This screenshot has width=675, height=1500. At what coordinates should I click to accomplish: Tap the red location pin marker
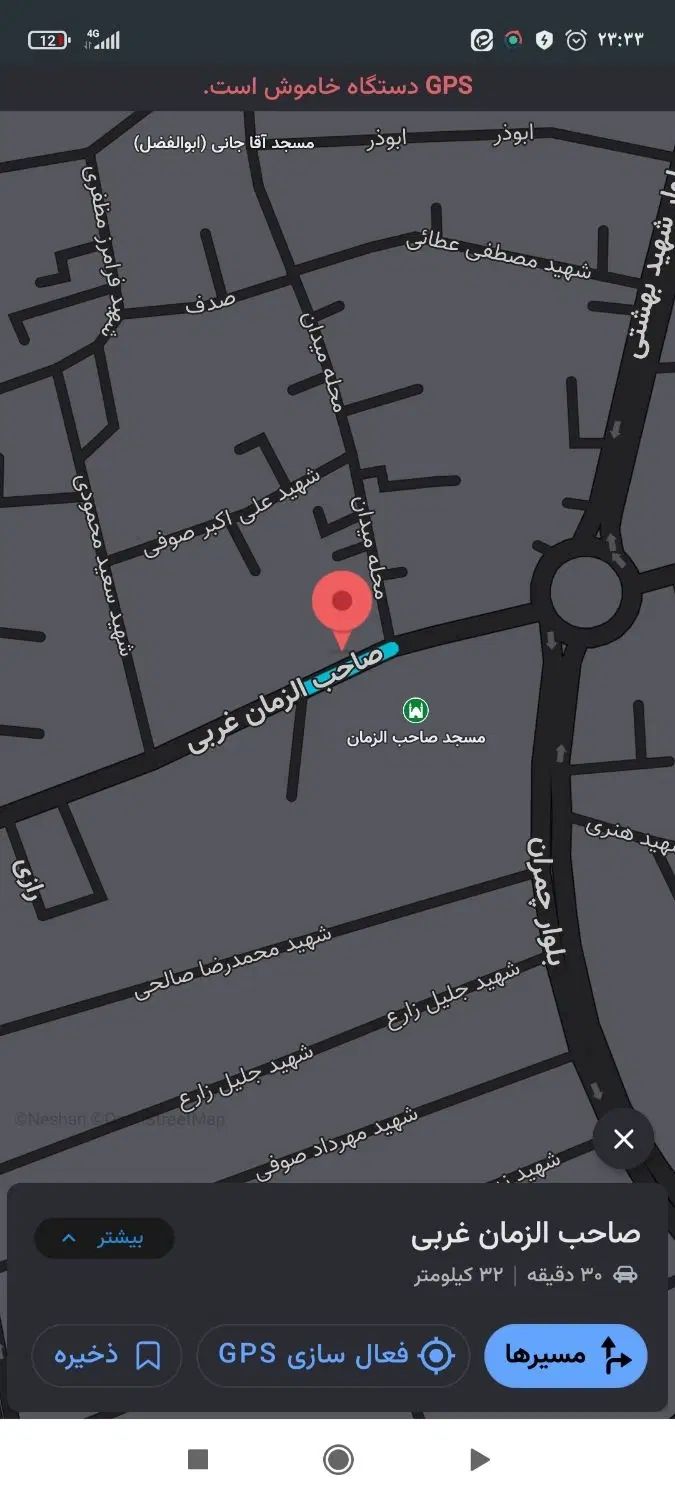click(x=342, y=605)
